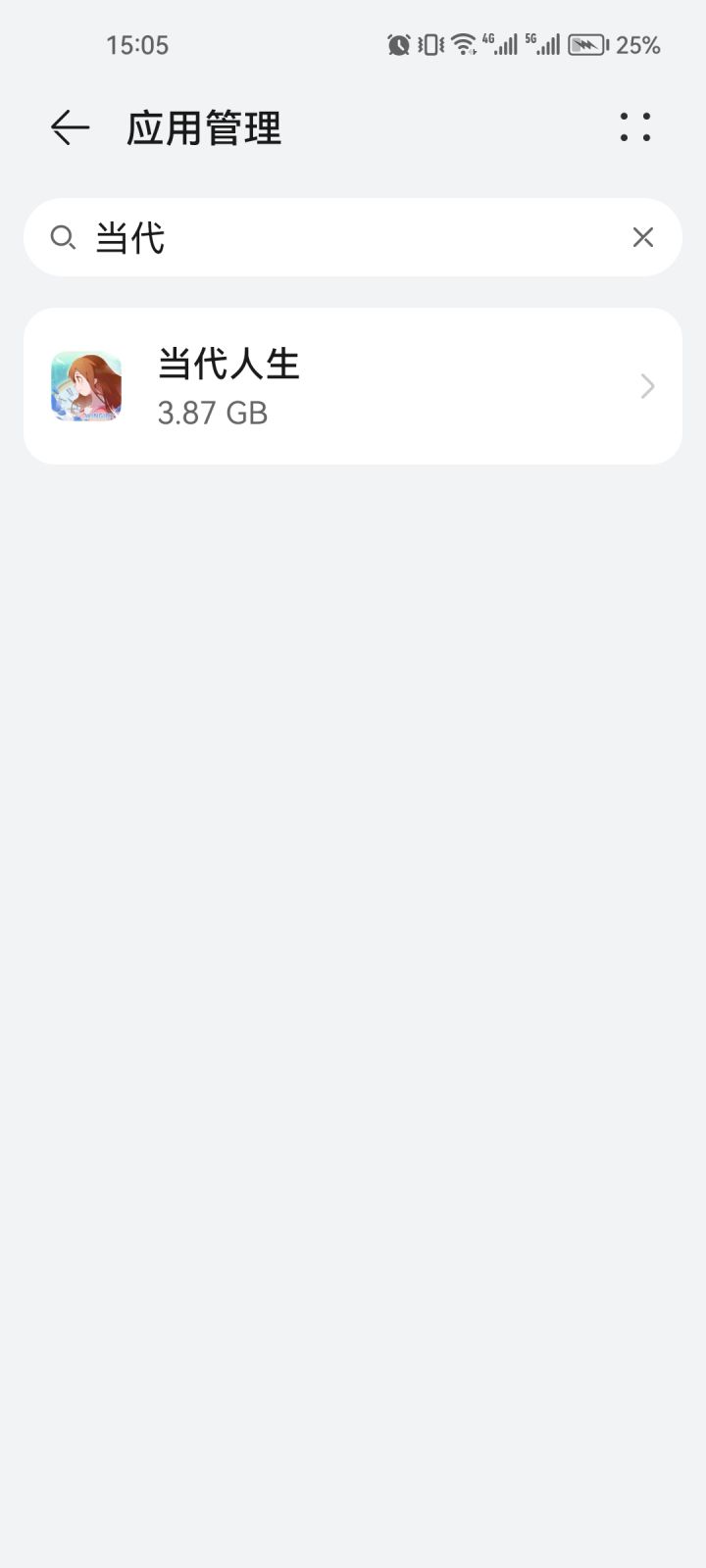Tap the search magnifier icon

(x=64, y=237)
